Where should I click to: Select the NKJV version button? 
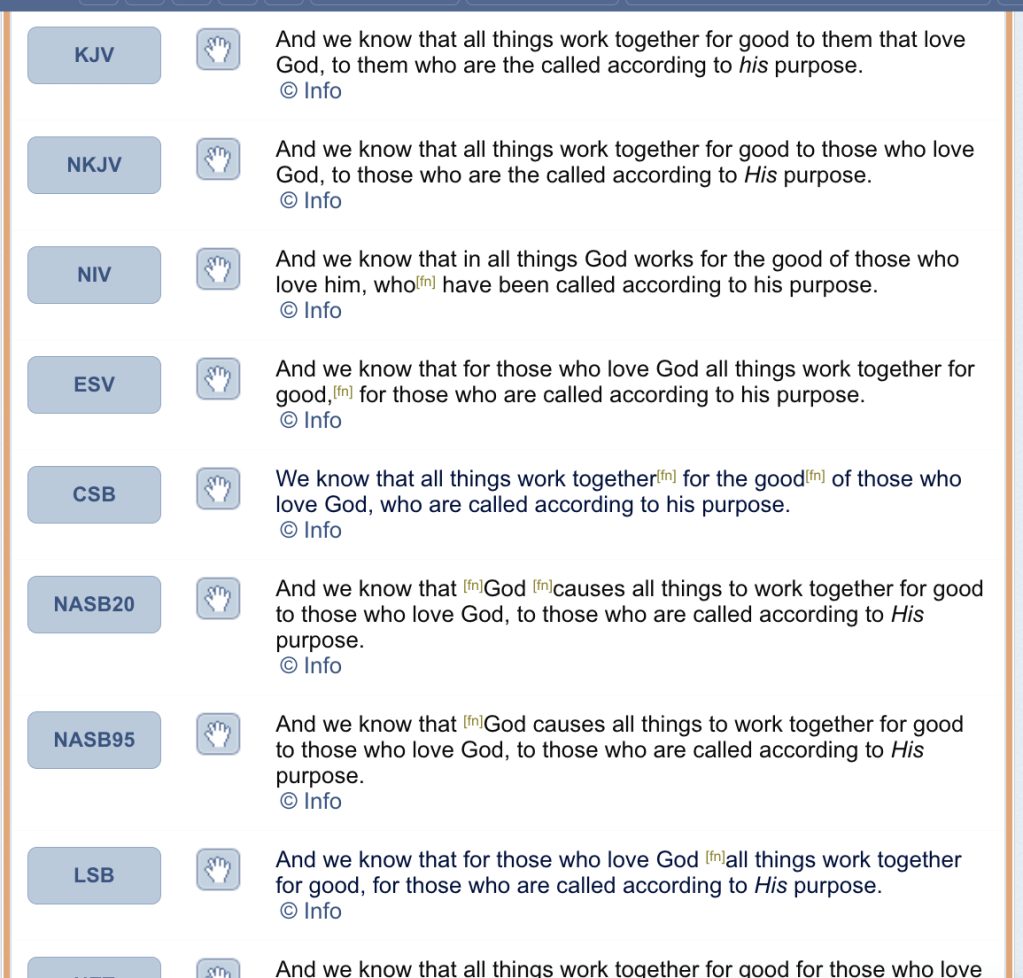point(94,165)
